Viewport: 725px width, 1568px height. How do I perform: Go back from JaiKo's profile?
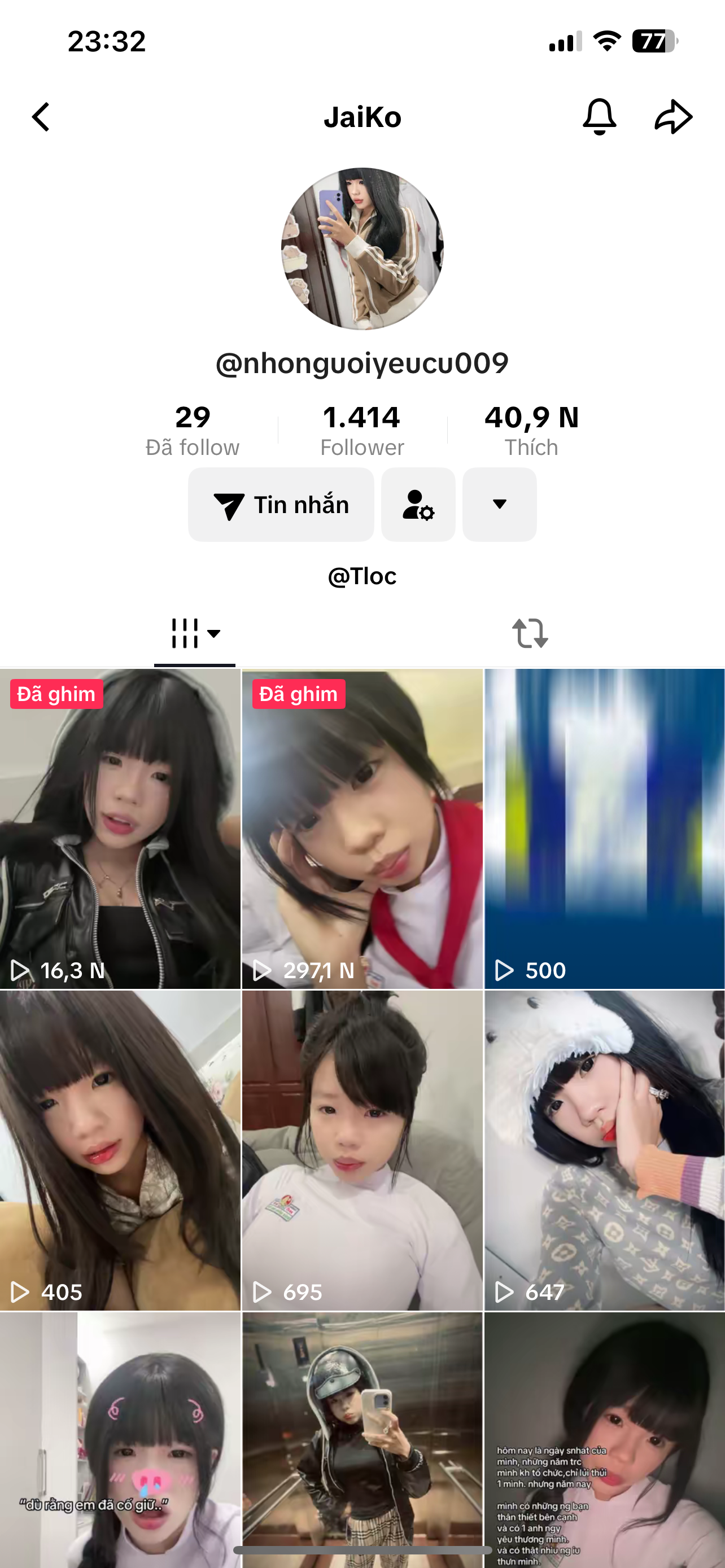pos(41,117)
